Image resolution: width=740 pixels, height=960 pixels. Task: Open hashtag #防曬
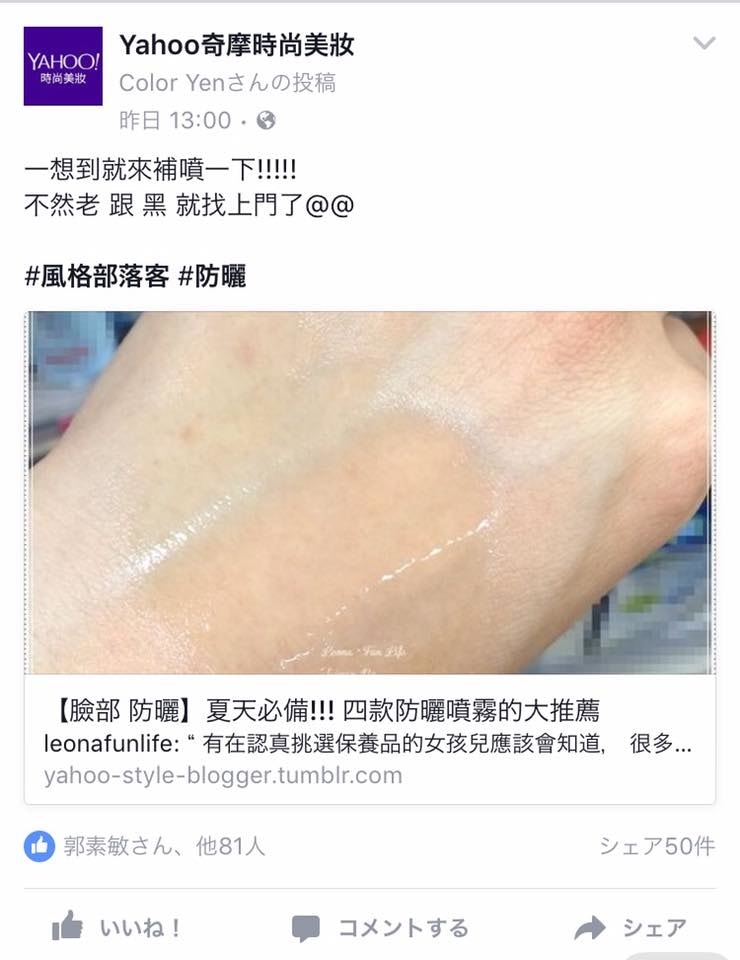pos(211,277)
